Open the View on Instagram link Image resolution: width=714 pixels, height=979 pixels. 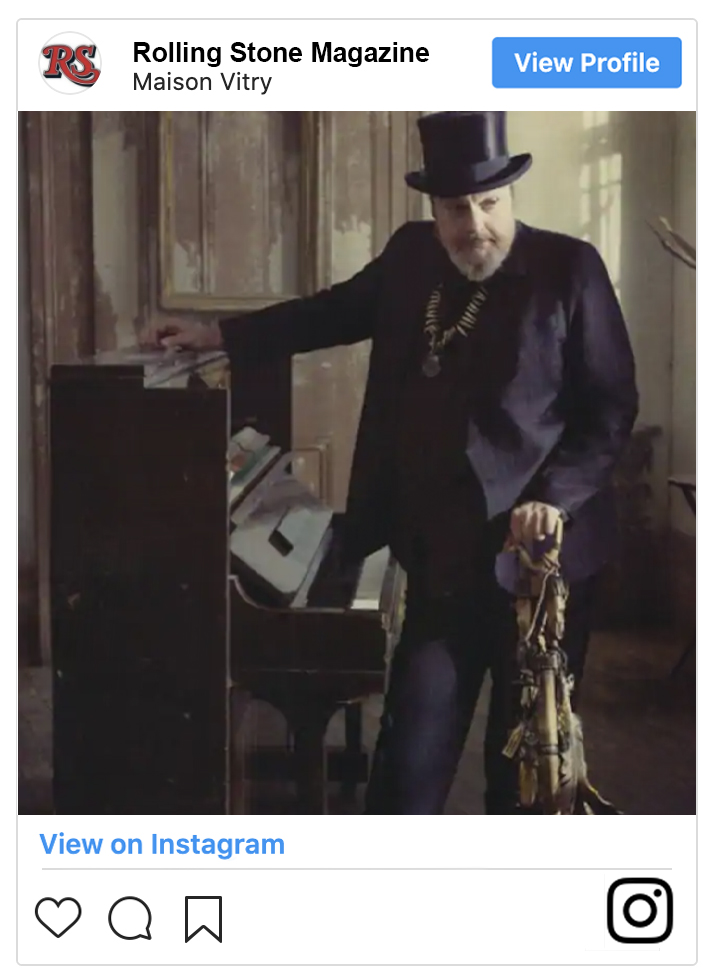(162, 844)
